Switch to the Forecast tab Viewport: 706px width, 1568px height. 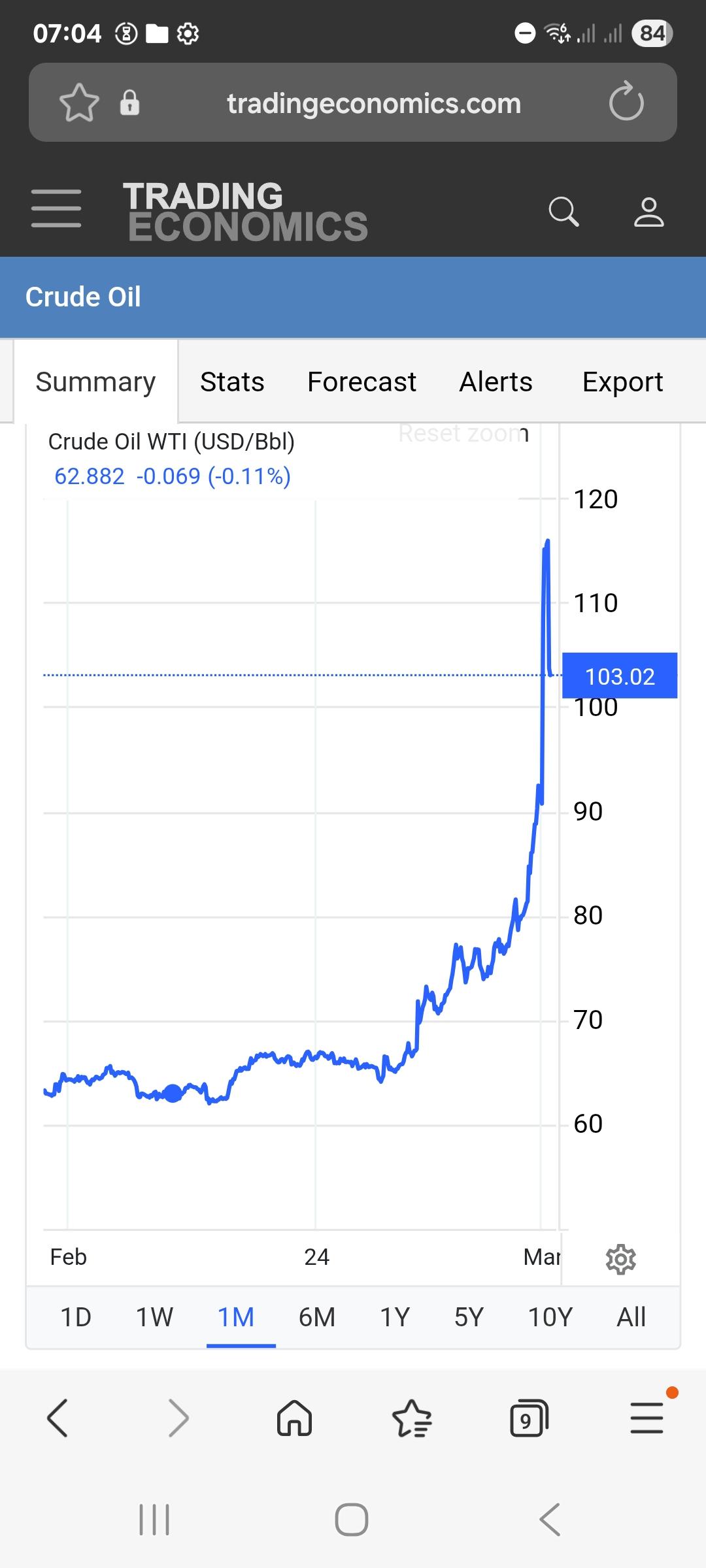coord(361,382)
